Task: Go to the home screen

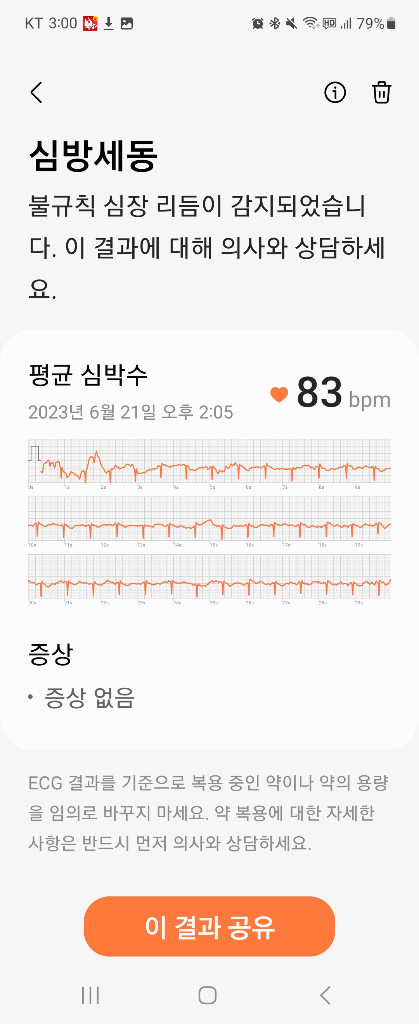Action: click(208, 995)
